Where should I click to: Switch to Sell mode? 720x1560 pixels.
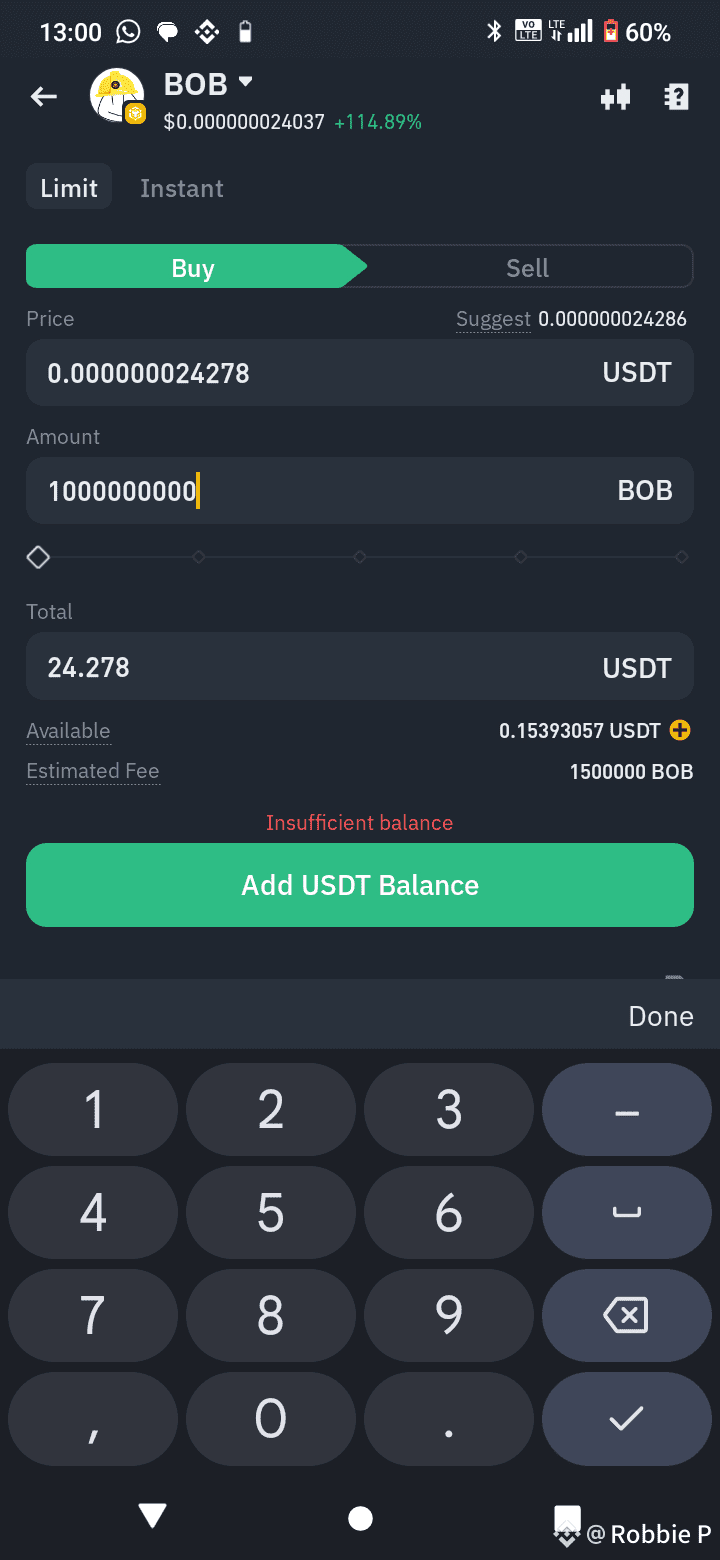(527, 268)
